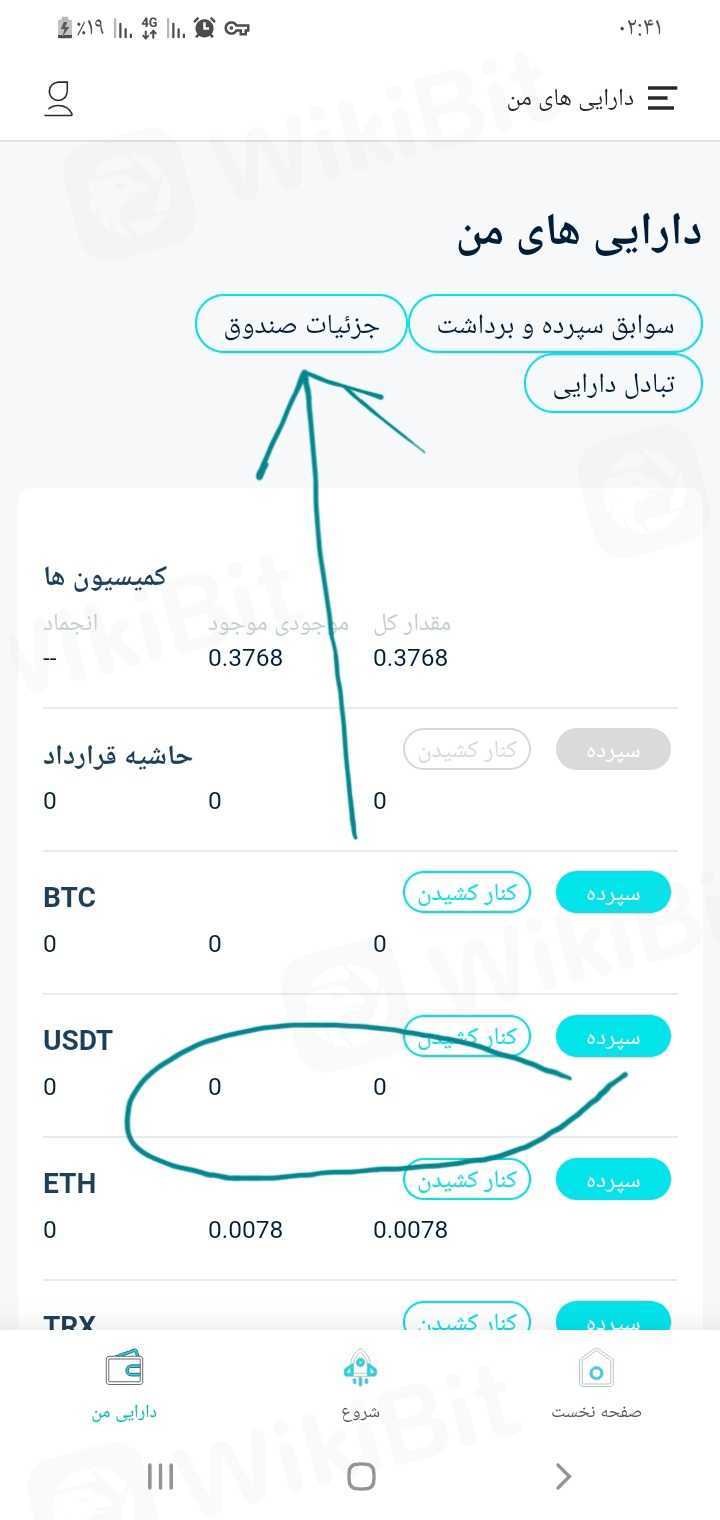Switch to the شروع tab
Screen dimensions: 720x1520
(x=360, y=1385)
